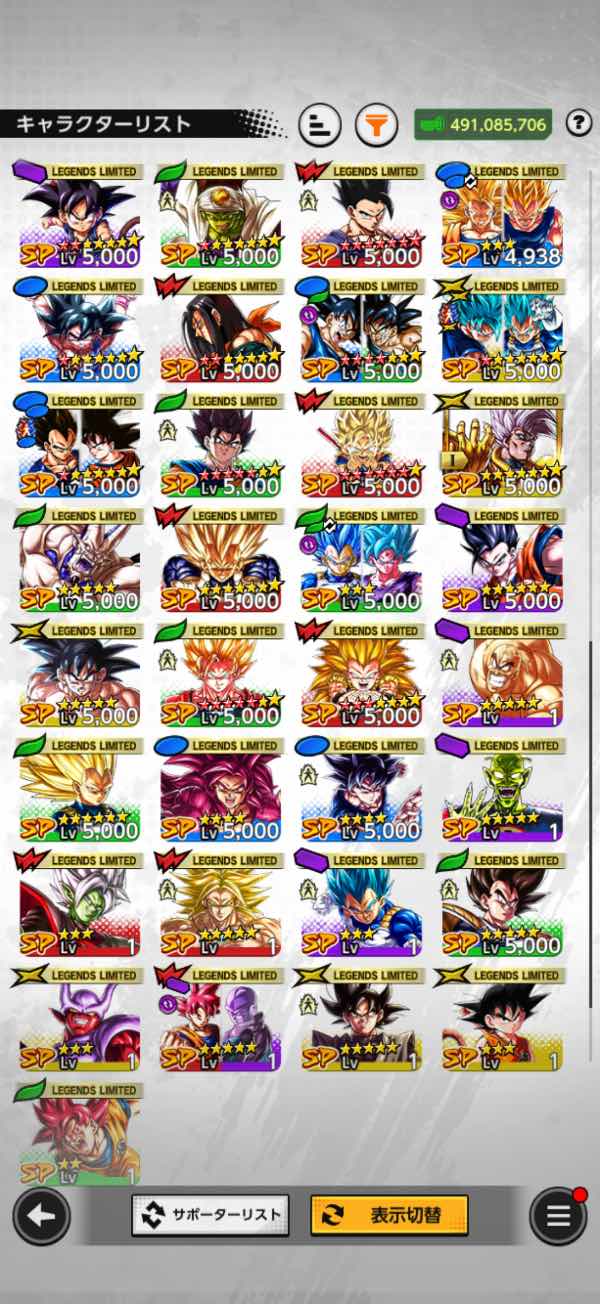600x1304 pixels.
Task: Open the sort order options
Action: (320, 125)
